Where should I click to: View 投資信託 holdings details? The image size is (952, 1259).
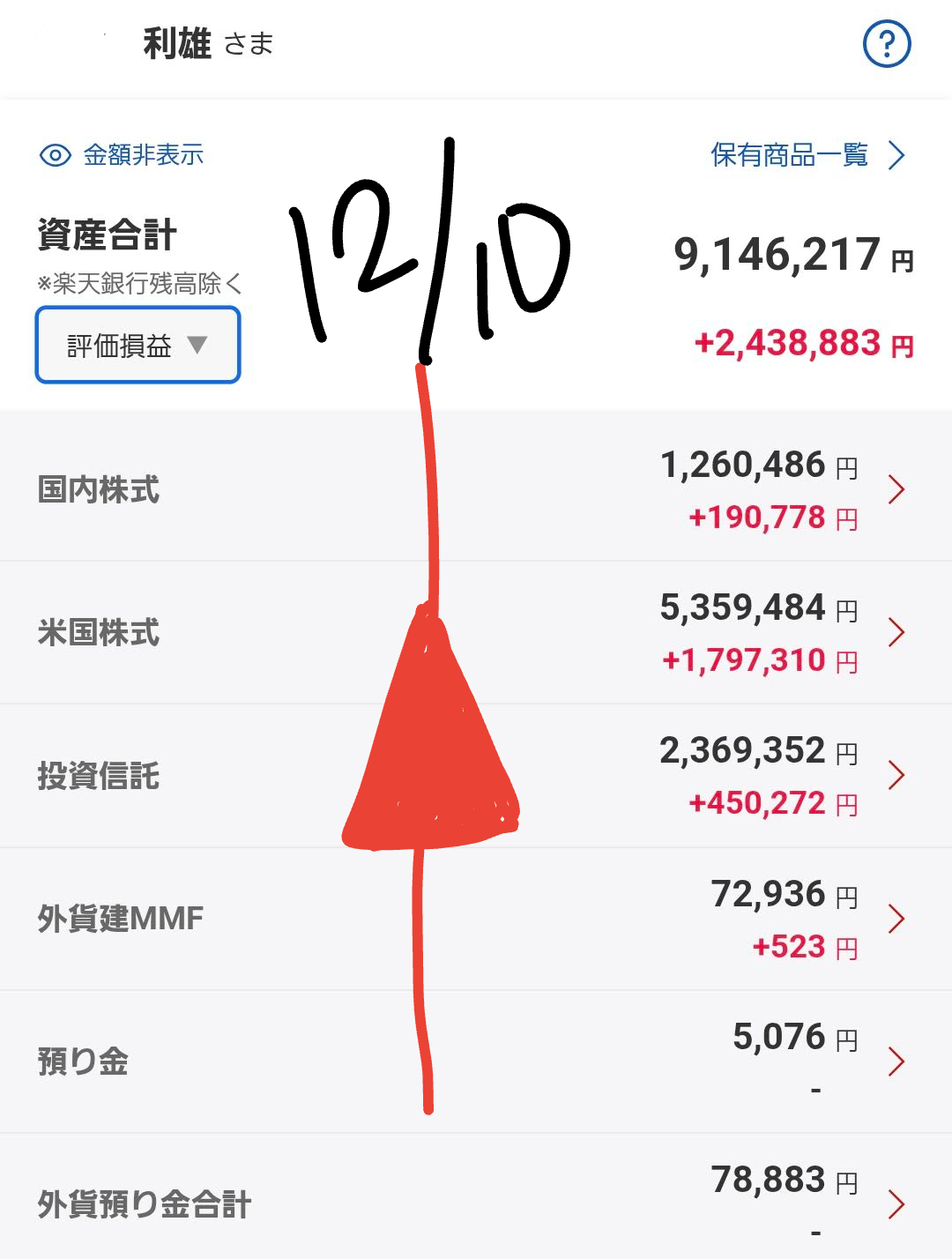[x=476, y=776]
